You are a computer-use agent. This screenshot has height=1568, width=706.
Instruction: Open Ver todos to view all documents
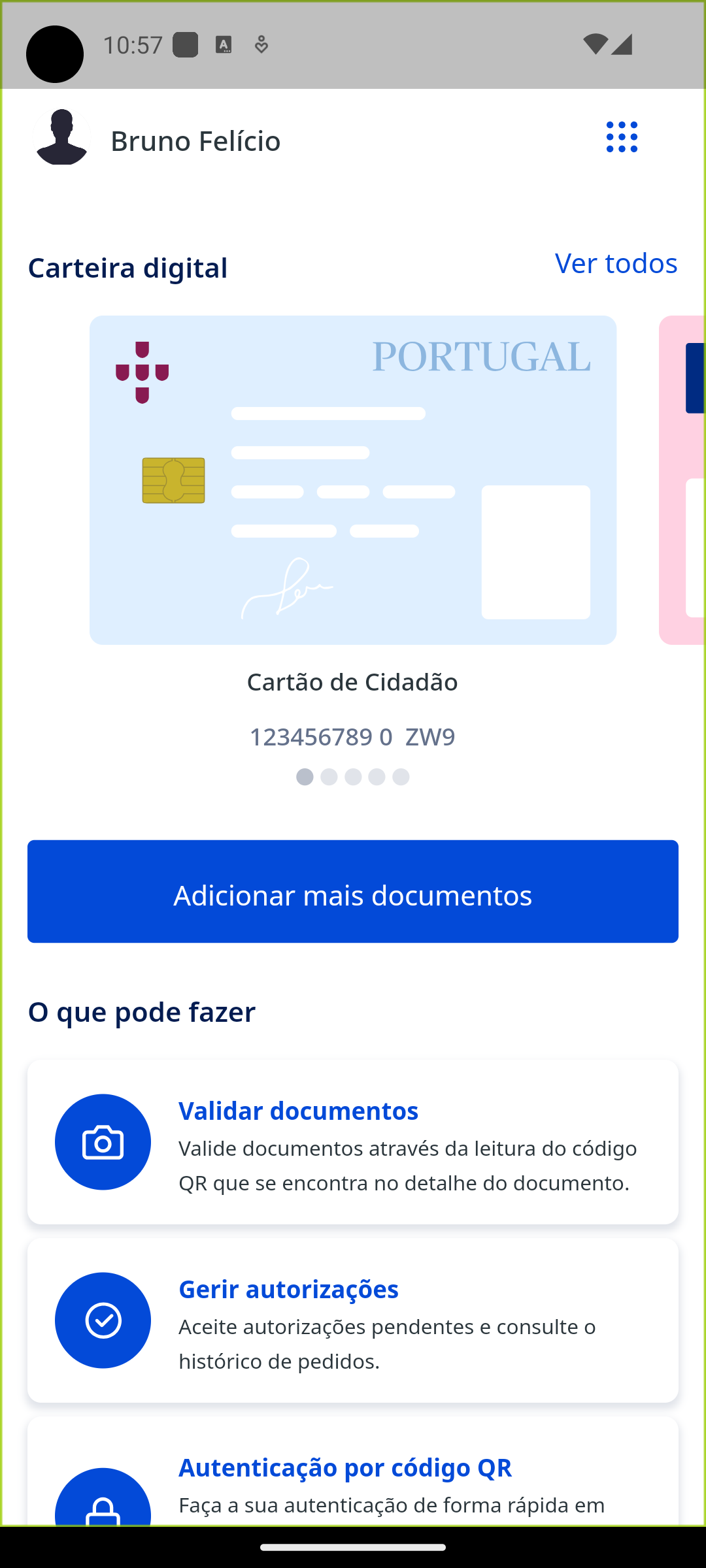616,264
